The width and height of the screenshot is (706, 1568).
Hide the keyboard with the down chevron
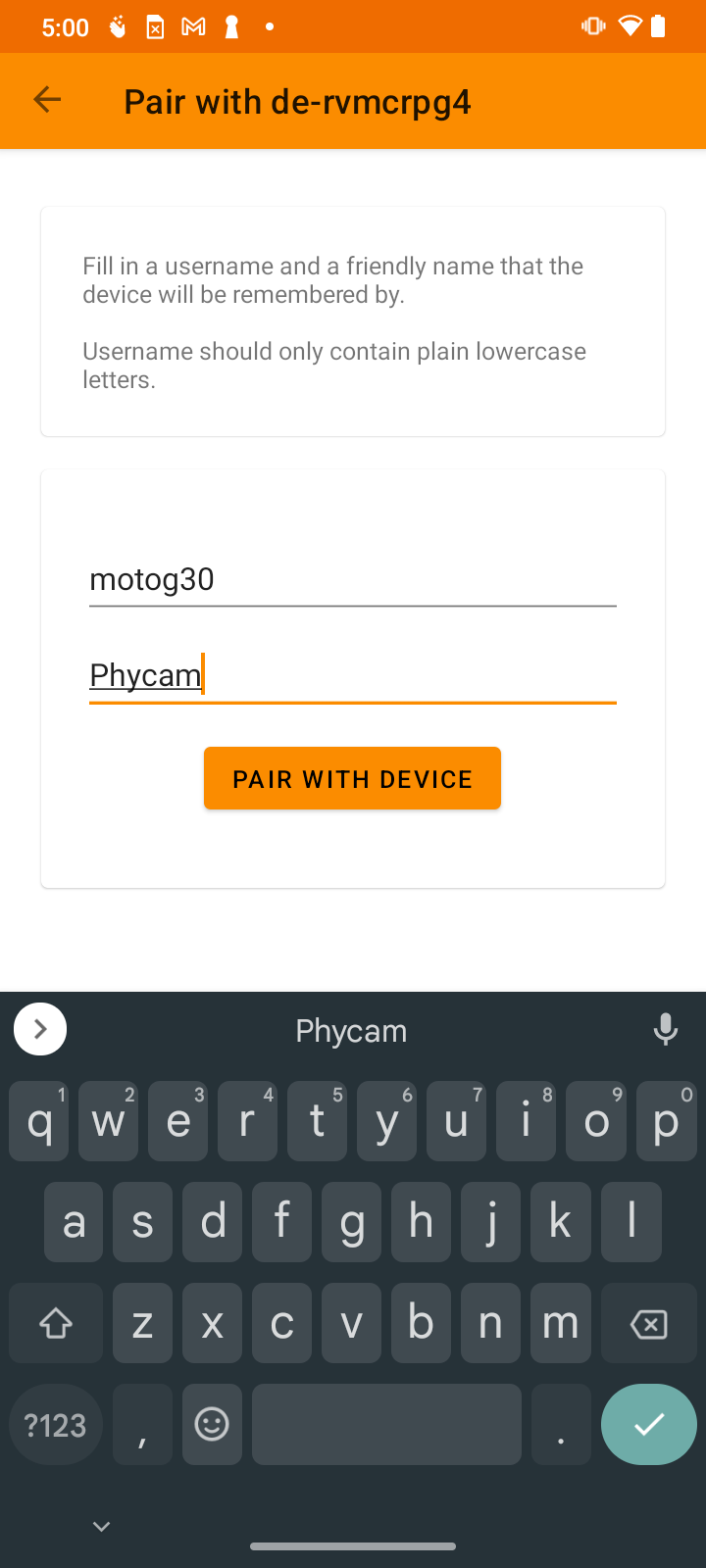click(101, 1526)
